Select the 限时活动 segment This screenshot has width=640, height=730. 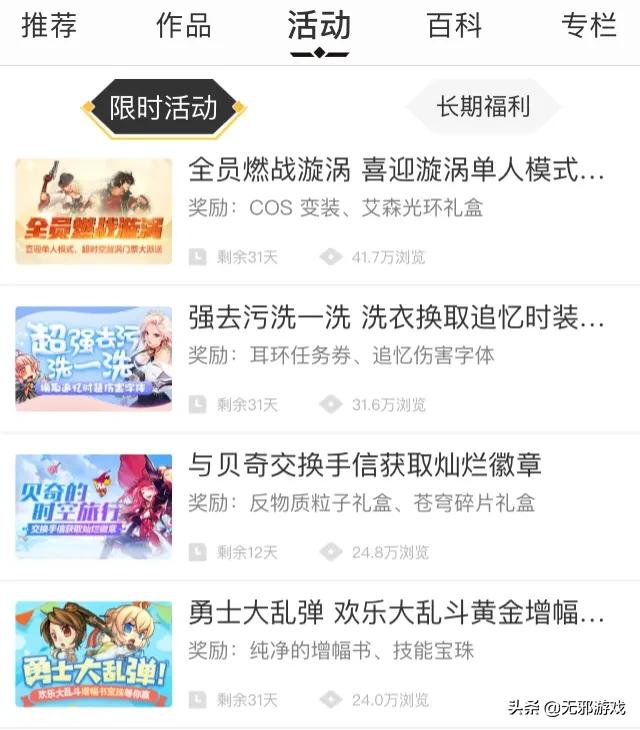pyautogui.click(x=163, y=108)
